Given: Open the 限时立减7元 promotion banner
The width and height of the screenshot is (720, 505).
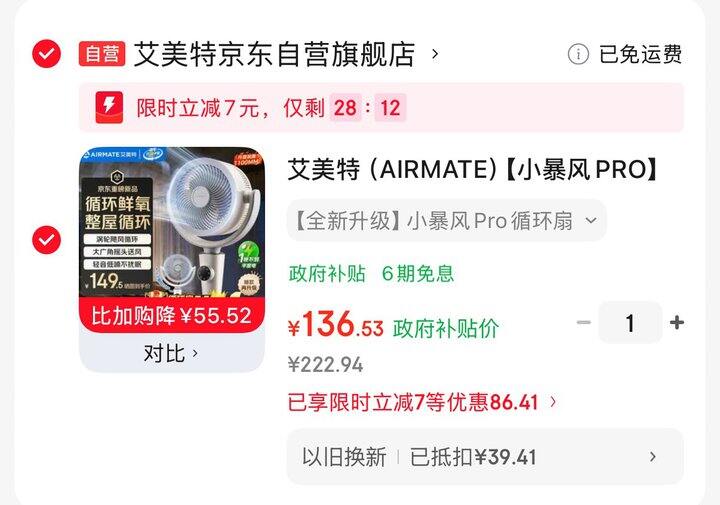Looking at the screenshot, I should click(380, 108).
